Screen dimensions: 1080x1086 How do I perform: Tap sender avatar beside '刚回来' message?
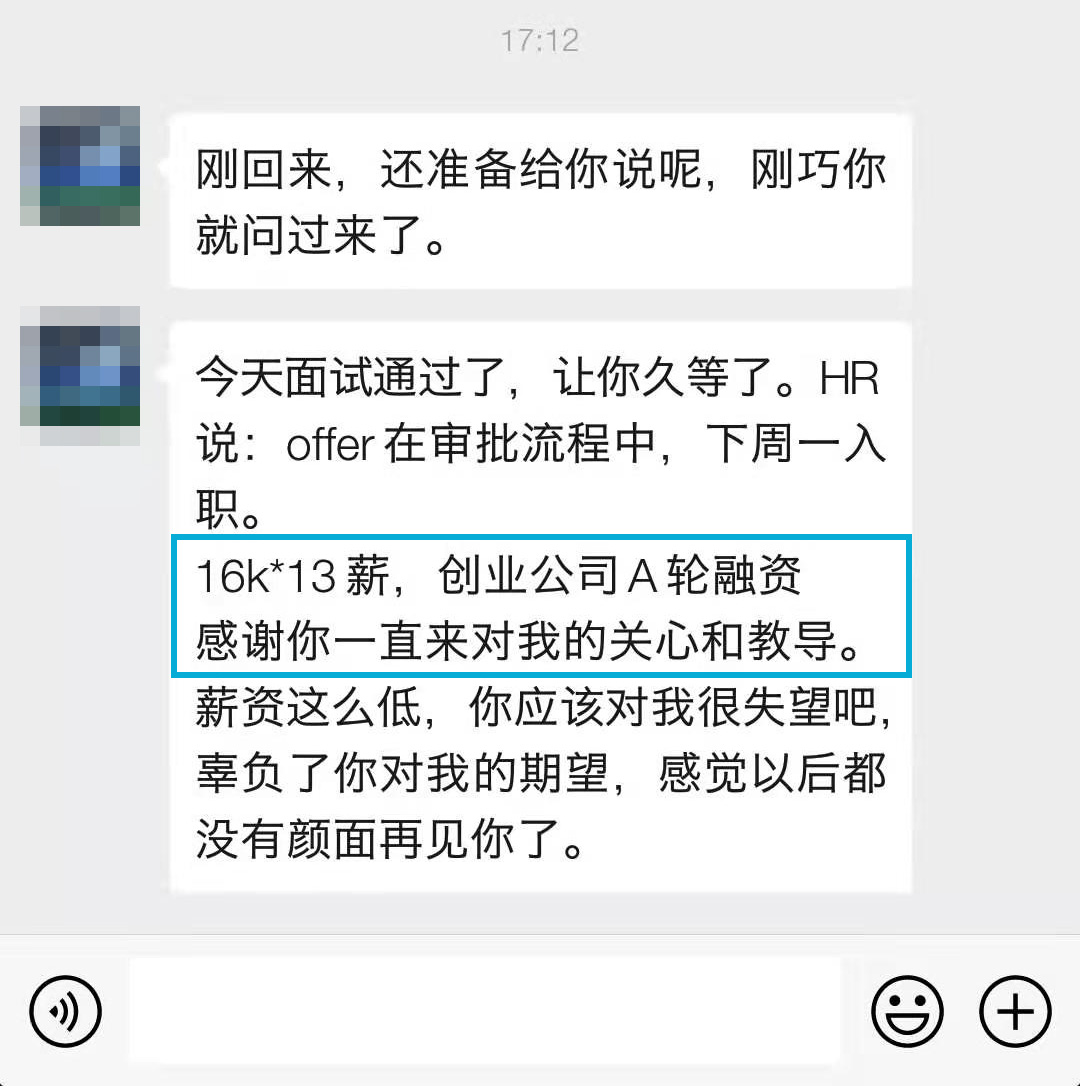point(80,166)
